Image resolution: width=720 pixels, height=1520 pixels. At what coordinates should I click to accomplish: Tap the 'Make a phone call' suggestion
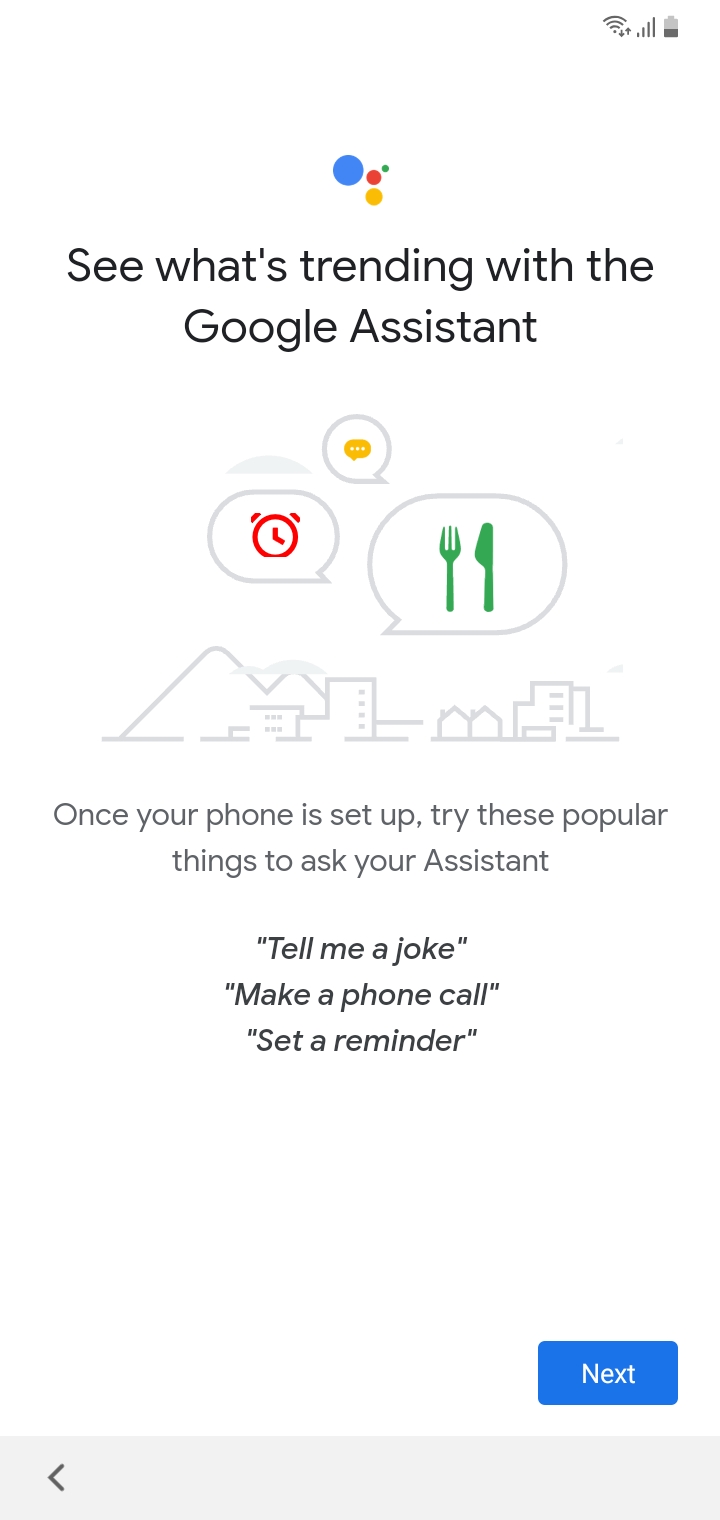[x=360, y=994]
